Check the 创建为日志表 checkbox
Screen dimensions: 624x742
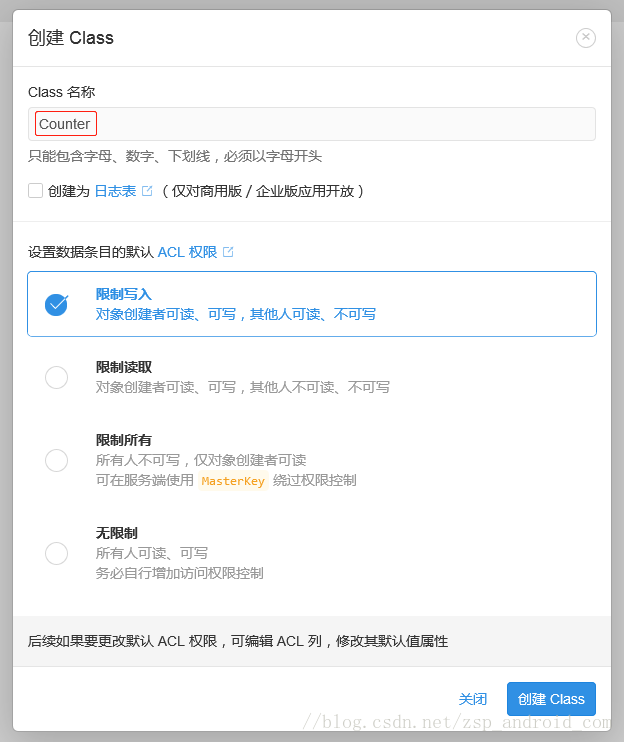pyautogui.click(x=36, y=190)
